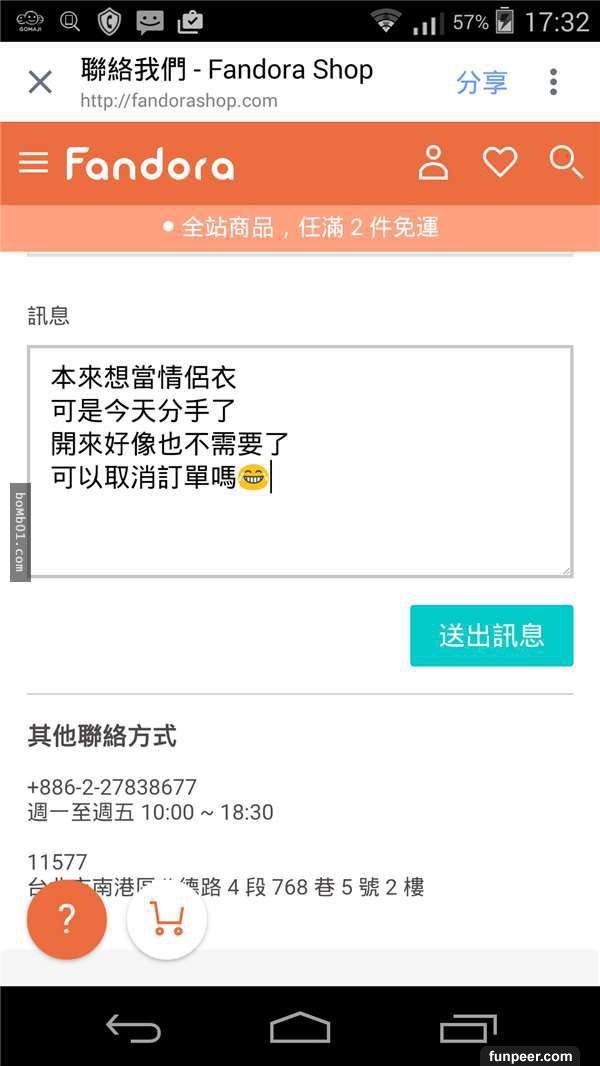Focus the 訊息 message text box
This screenshot has width=600, height=1066.
300,461
